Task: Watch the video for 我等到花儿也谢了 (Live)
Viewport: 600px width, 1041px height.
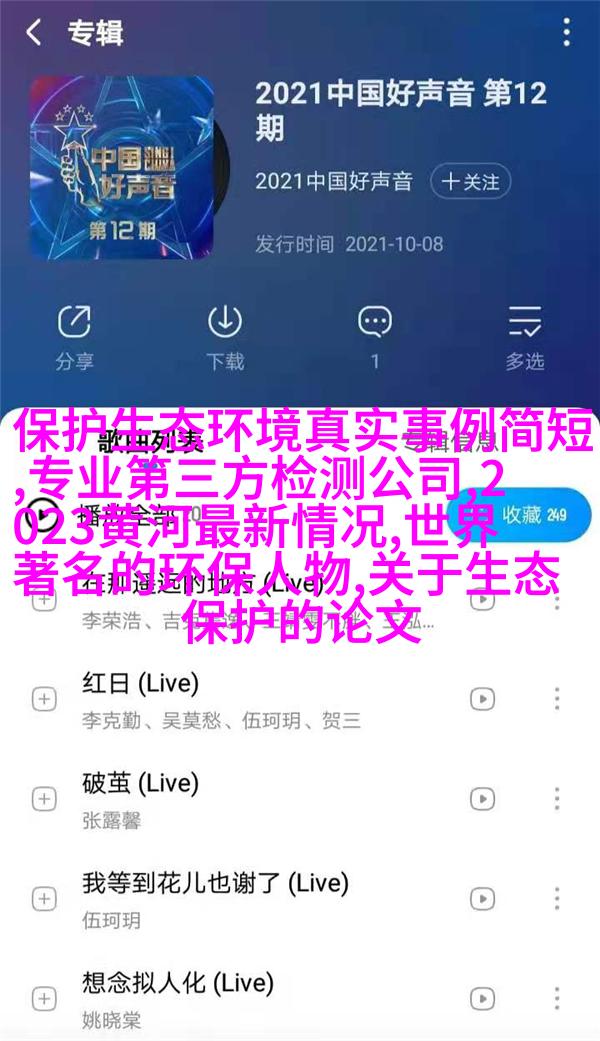Action: [483, 898]
